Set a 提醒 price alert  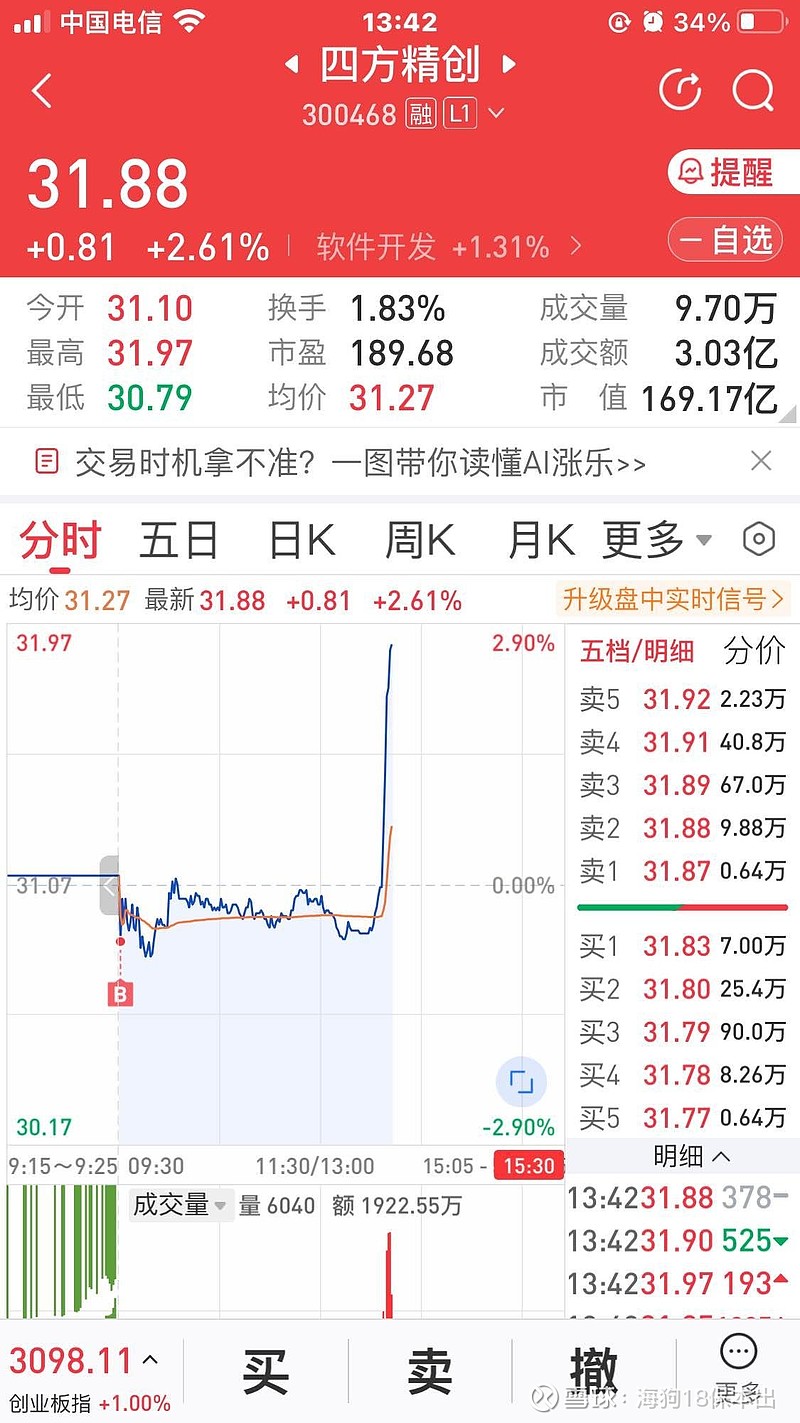tap(726, 173)
